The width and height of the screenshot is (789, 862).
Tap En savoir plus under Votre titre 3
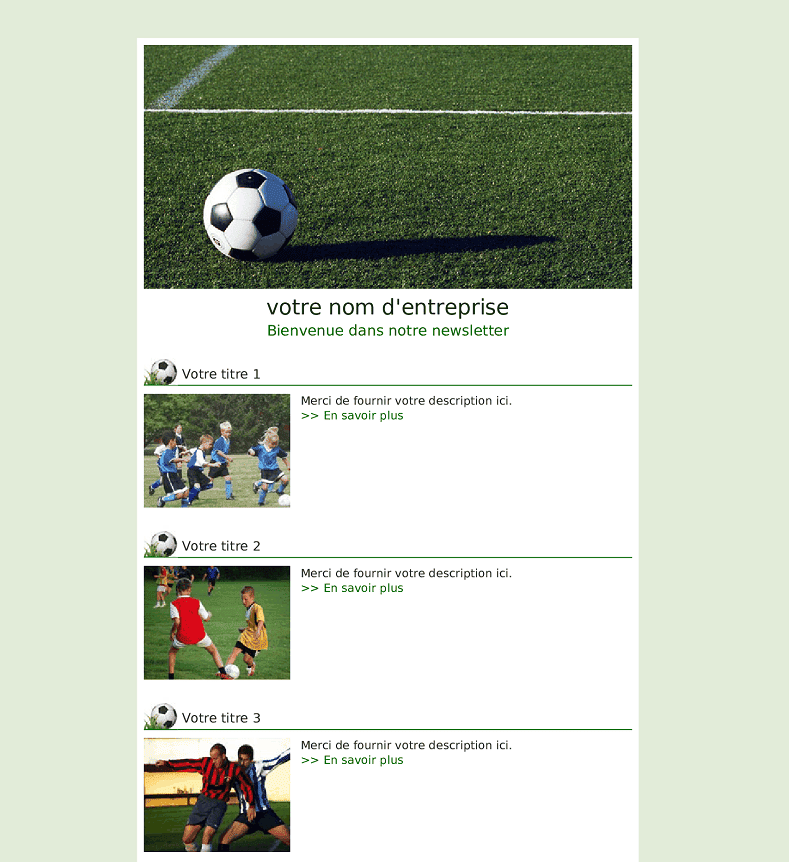click(352, 760)
